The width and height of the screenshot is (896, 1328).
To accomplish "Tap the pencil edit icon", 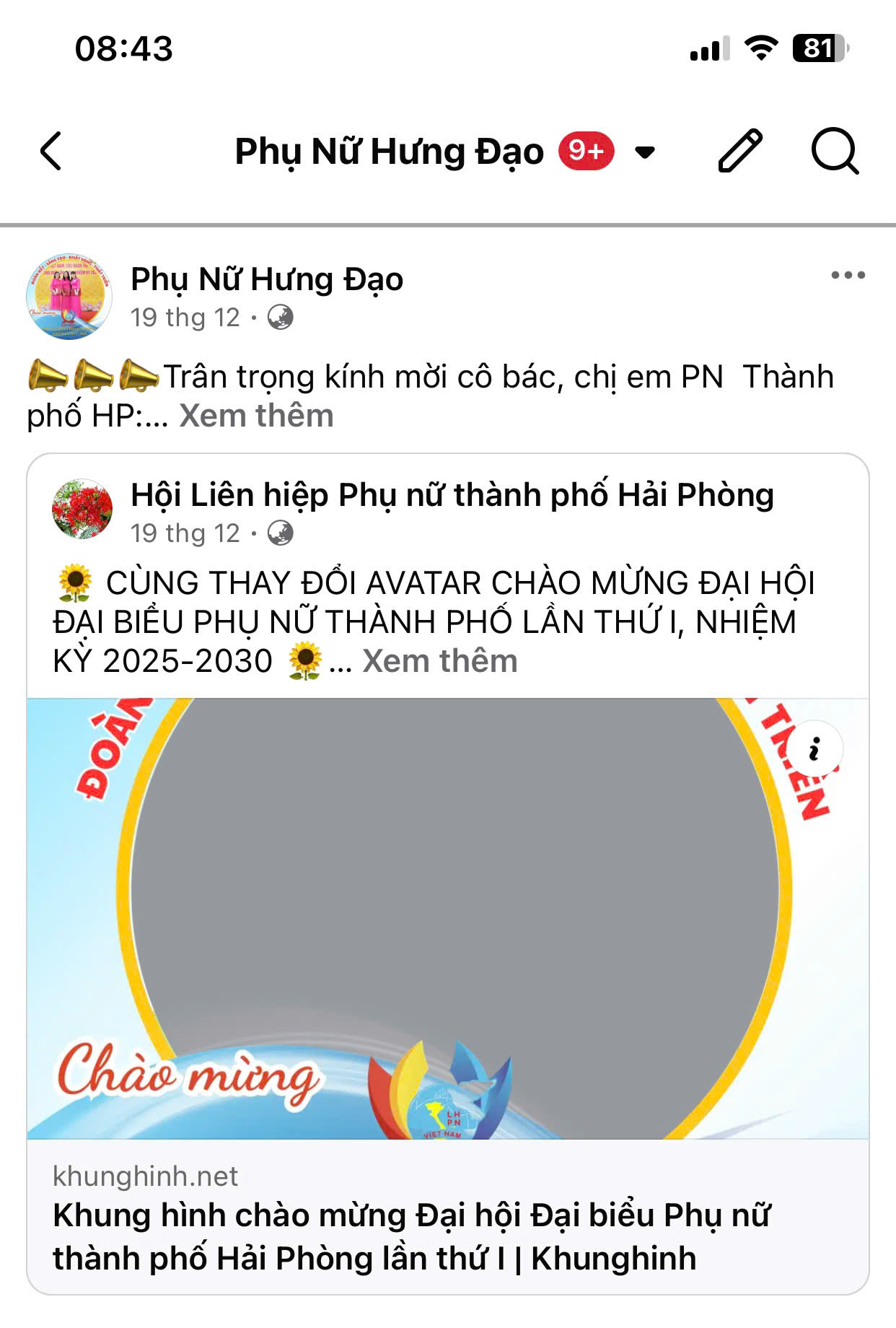I will (x=740, y=152).
